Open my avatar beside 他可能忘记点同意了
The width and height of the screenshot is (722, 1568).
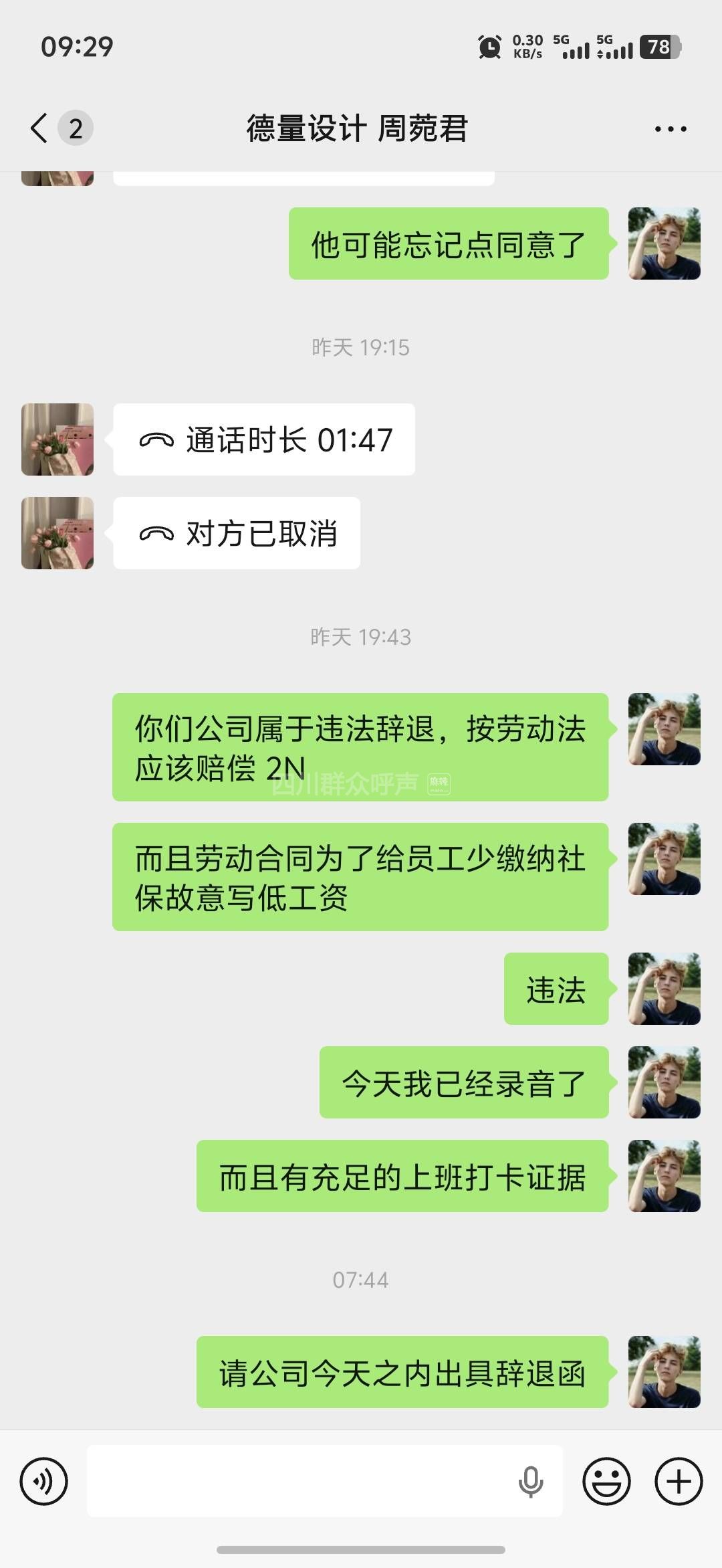click(x=664, y=243)
